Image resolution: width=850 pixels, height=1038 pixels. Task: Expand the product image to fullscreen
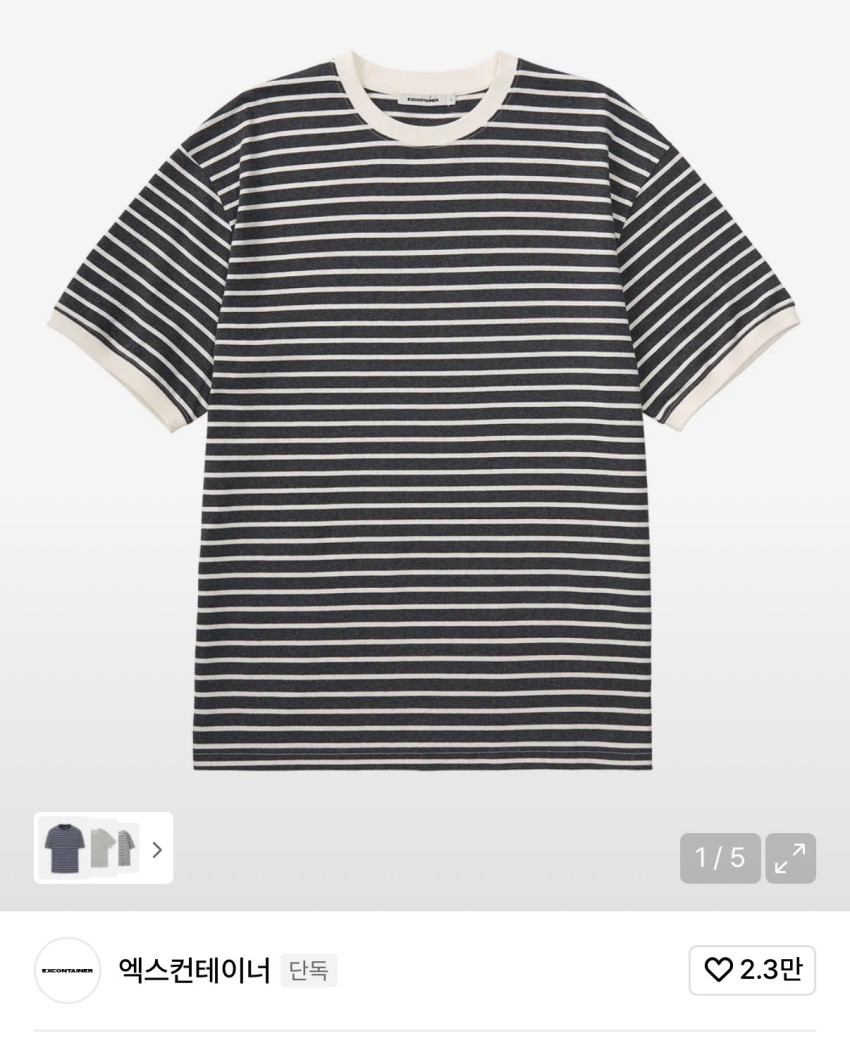790,858
